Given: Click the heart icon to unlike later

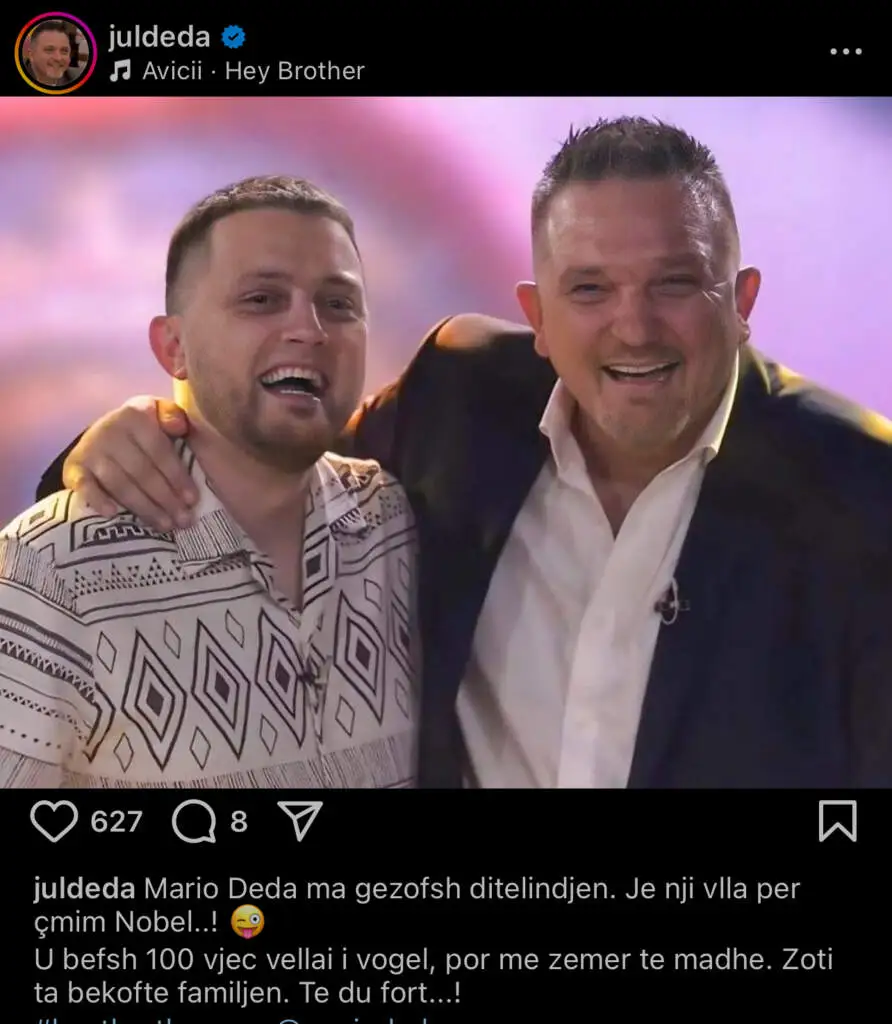Looking at the screenshot, I should click(x=55, y=822).
